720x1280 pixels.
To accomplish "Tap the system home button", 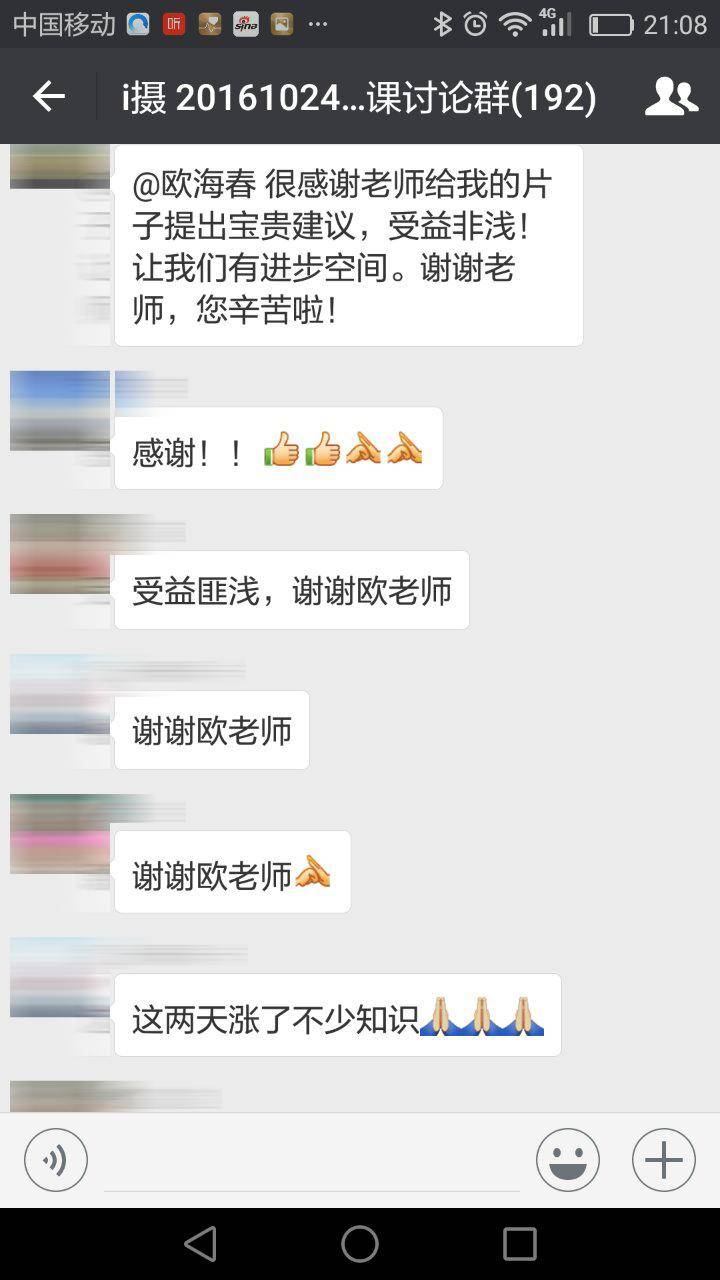I will [x=360, y=1244].
